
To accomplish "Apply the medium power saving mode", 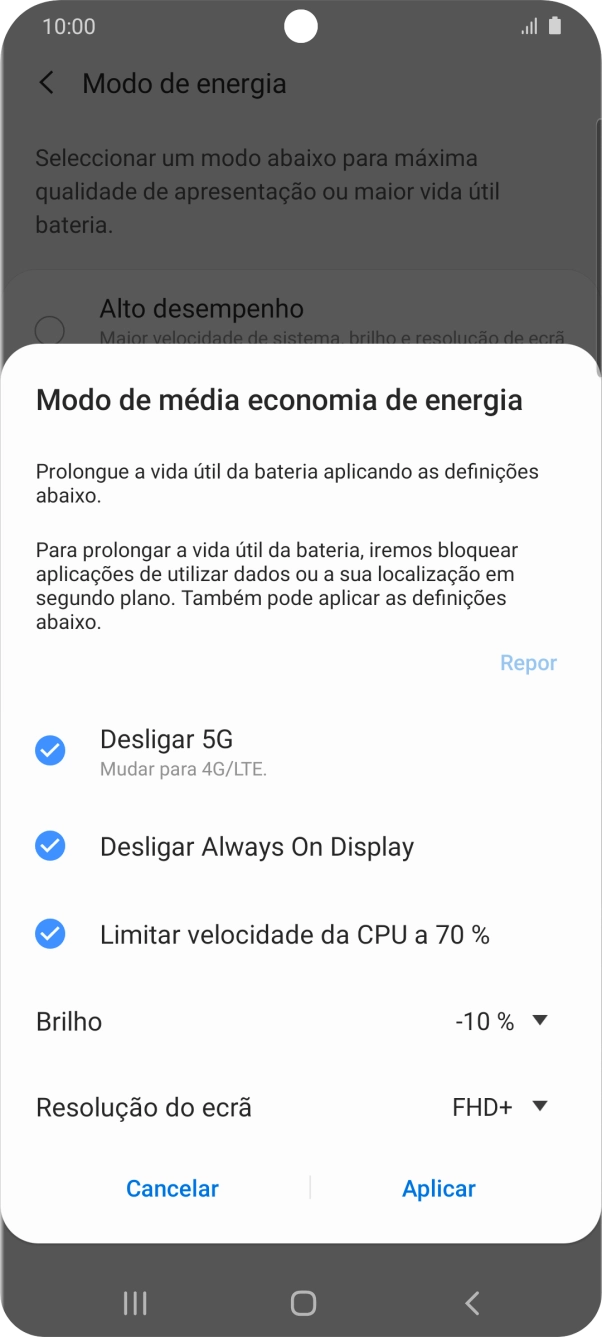I will pyautogui.click(x=438, y=1188).
